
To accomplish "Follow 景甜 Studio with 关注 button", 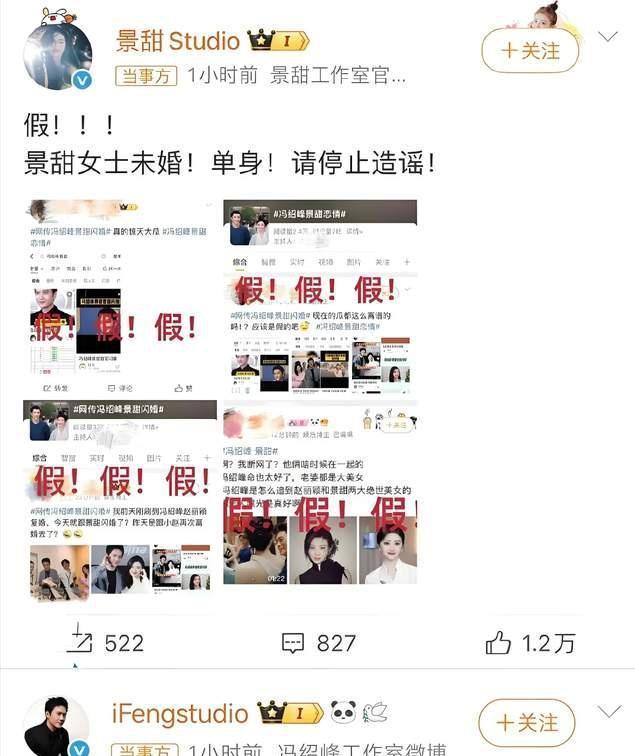I will [530, 49].
